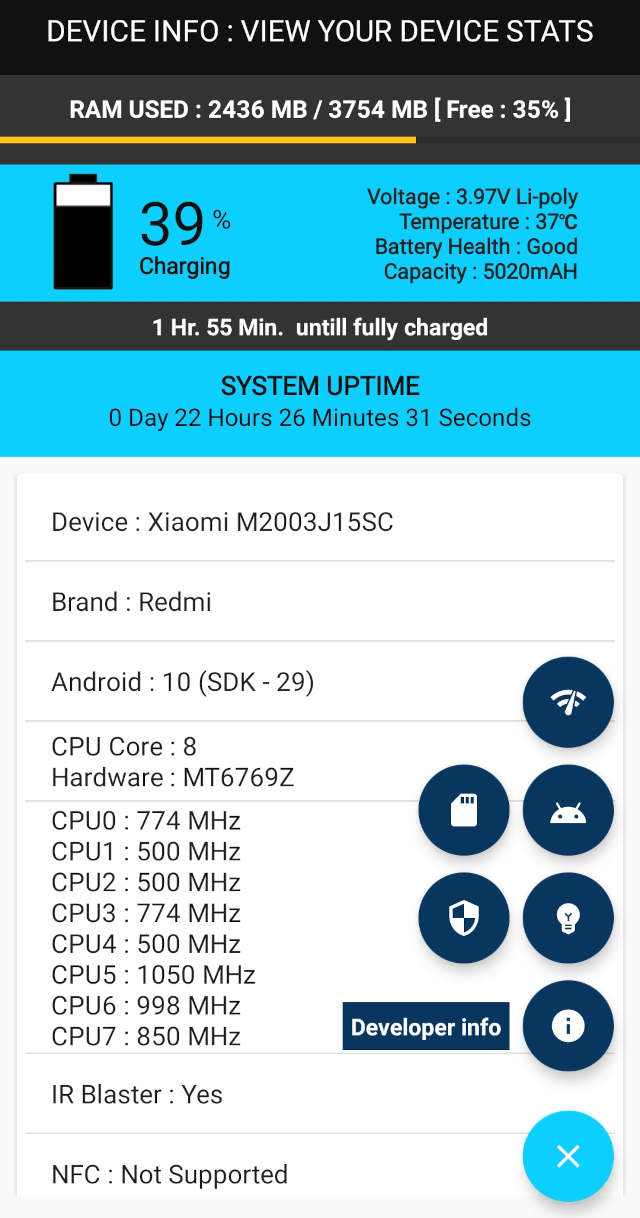The image size is (640, 1218).
Task: Tap the shield security floating button
Action: click(x=464, y=918)
